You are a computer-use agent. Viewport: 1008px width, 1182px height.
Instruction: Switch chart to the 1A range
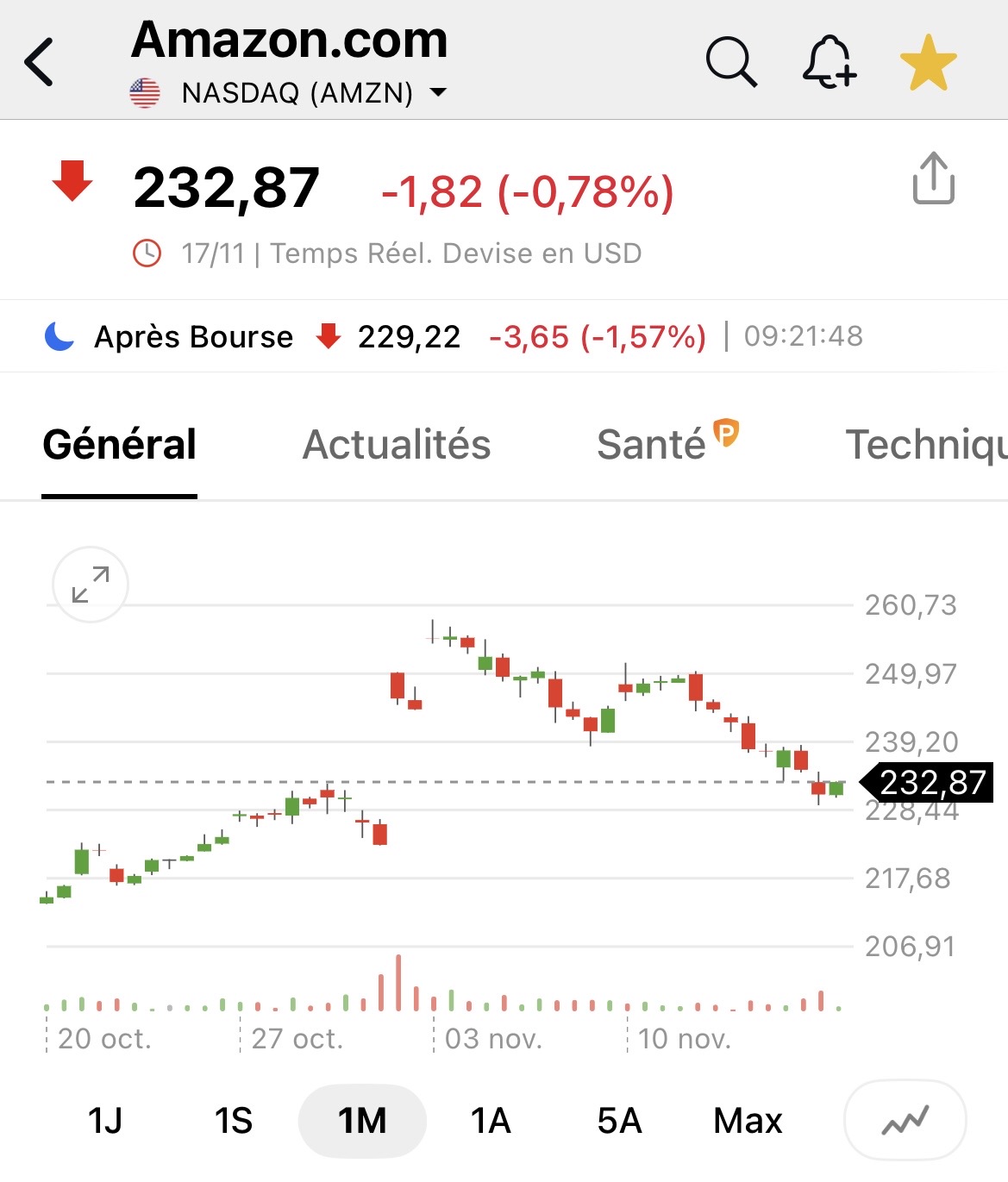tap(491, 1121)
